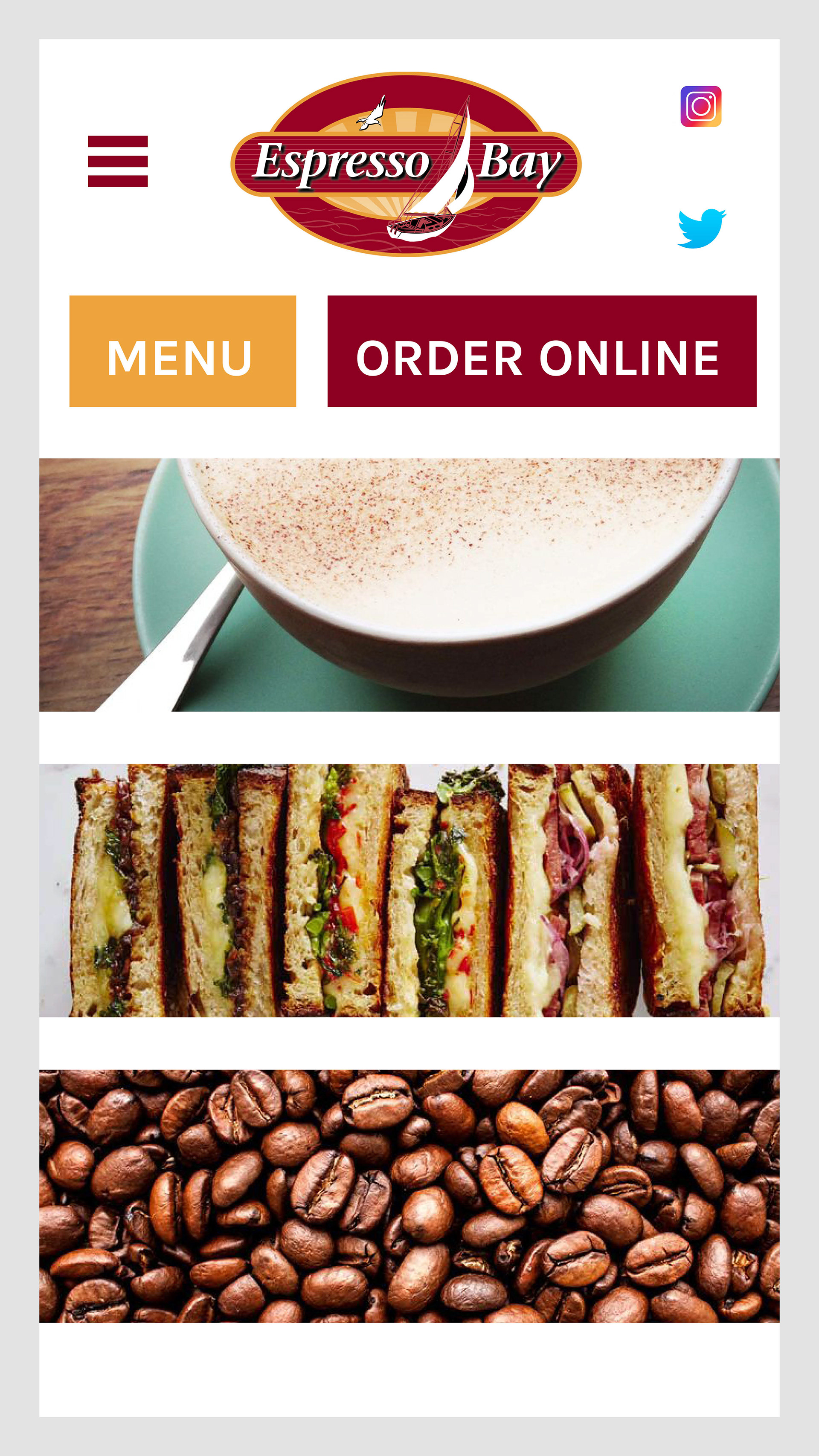
Task: Tap the MENU button
Action: (x=183, y=351)
